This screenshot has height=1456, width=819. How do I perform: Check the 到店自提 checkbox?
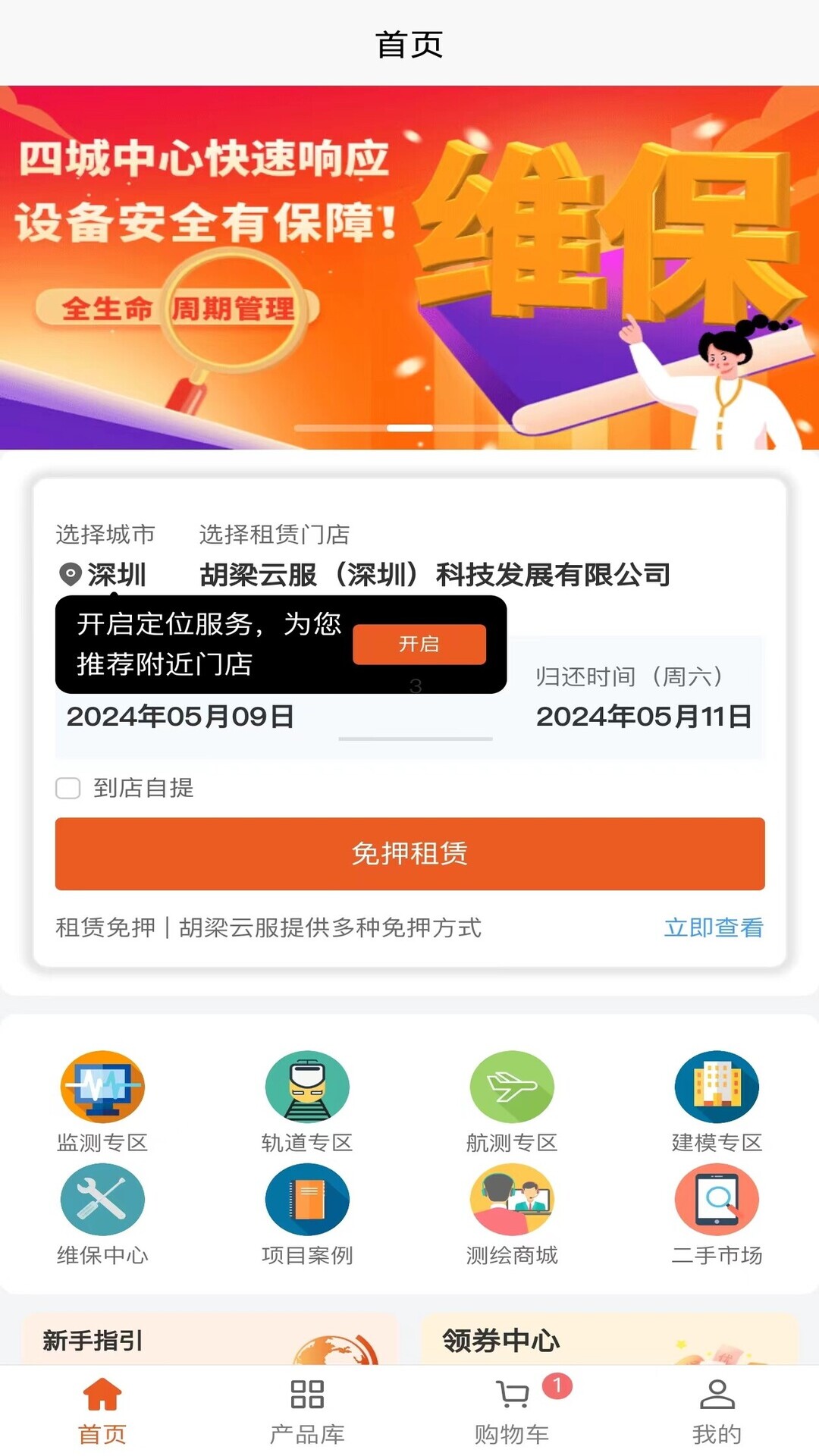coord(68,788)
